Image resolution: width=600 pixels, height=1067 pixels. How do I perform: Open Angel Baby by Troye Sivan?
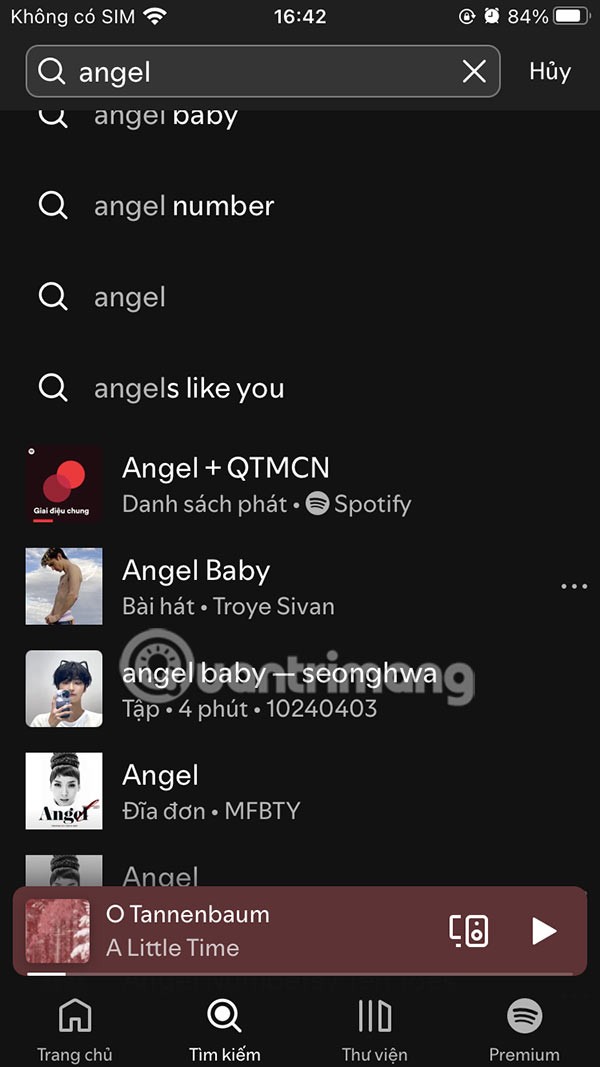pos(228,586)
